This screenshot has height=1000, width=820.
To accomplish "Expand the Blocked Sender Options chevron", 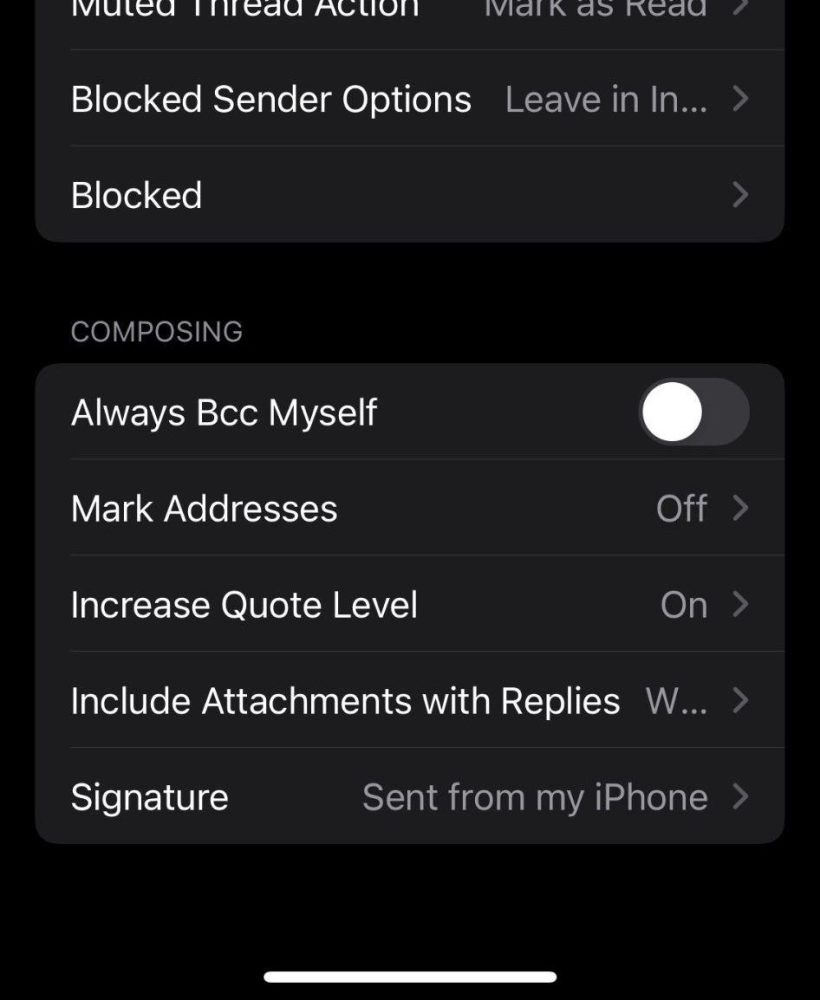I will coord(740,99).
